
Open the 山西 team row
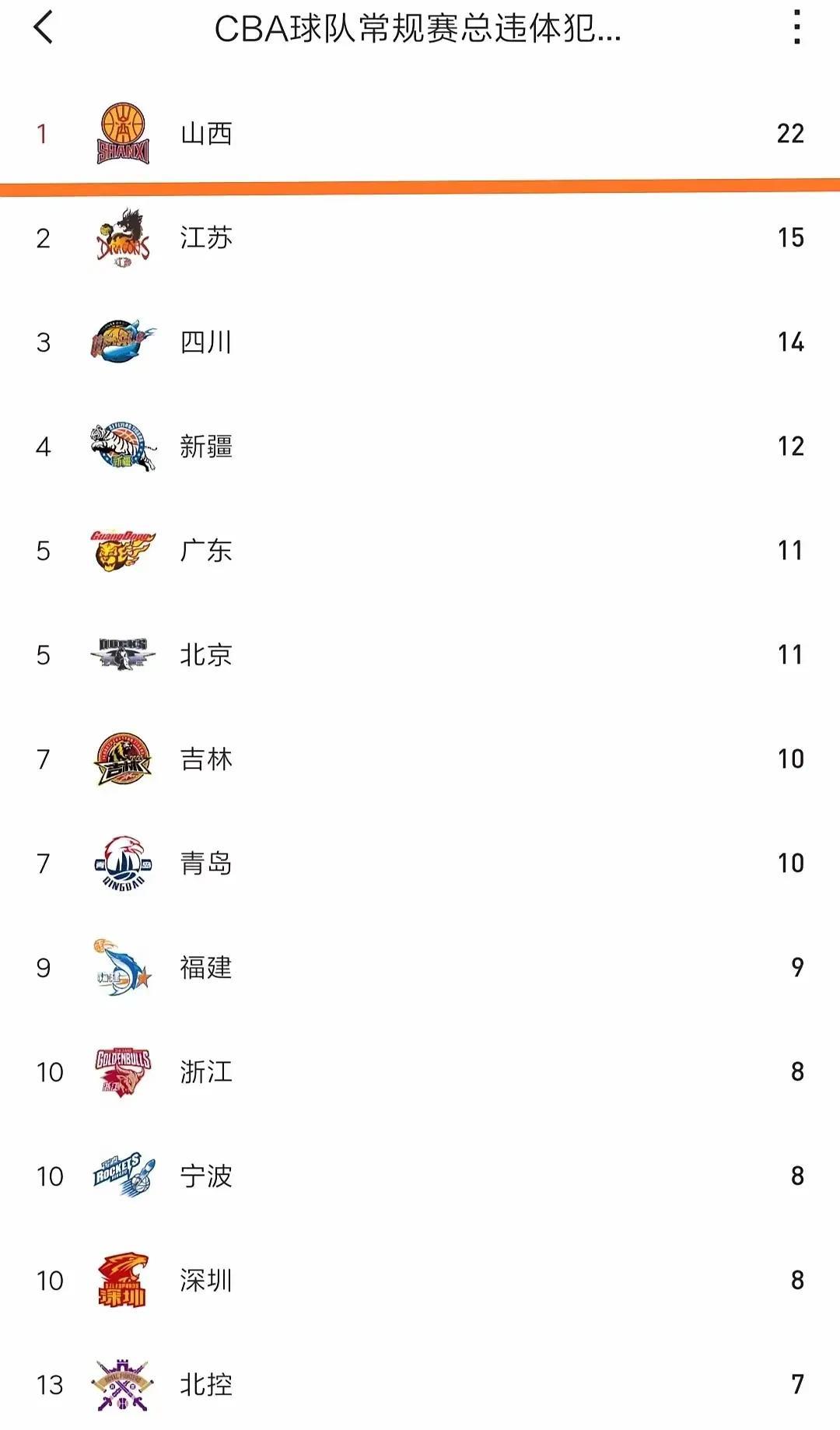(420, 133)
